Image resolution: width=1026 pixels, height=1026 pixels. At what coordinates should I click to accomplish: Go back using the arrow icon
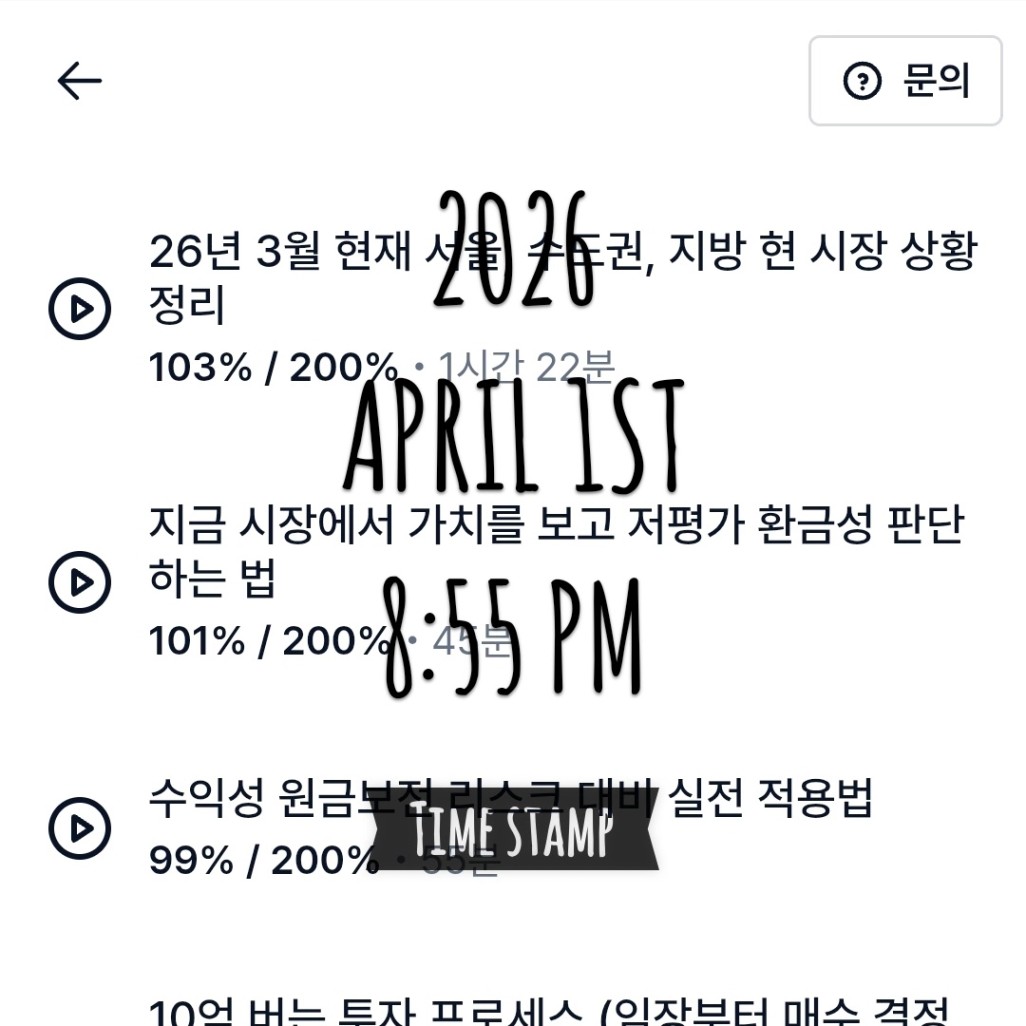(80, 81)
